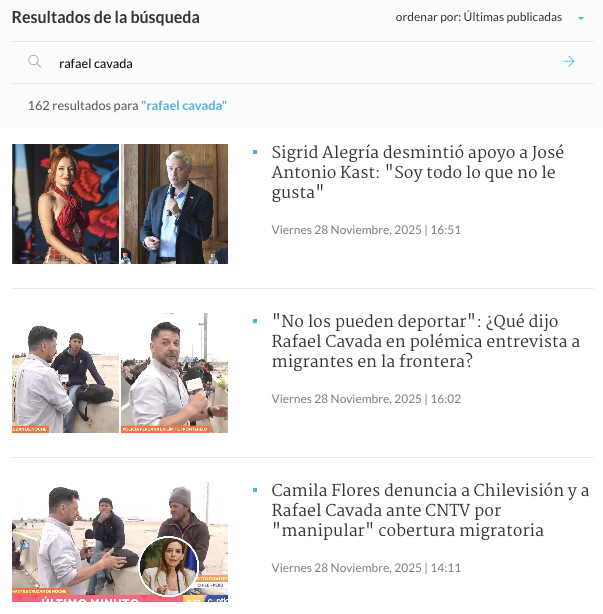This screenshot has width=603, height=614.
Task: Open the sort order dropdown
Action: [x=490, y=18]
